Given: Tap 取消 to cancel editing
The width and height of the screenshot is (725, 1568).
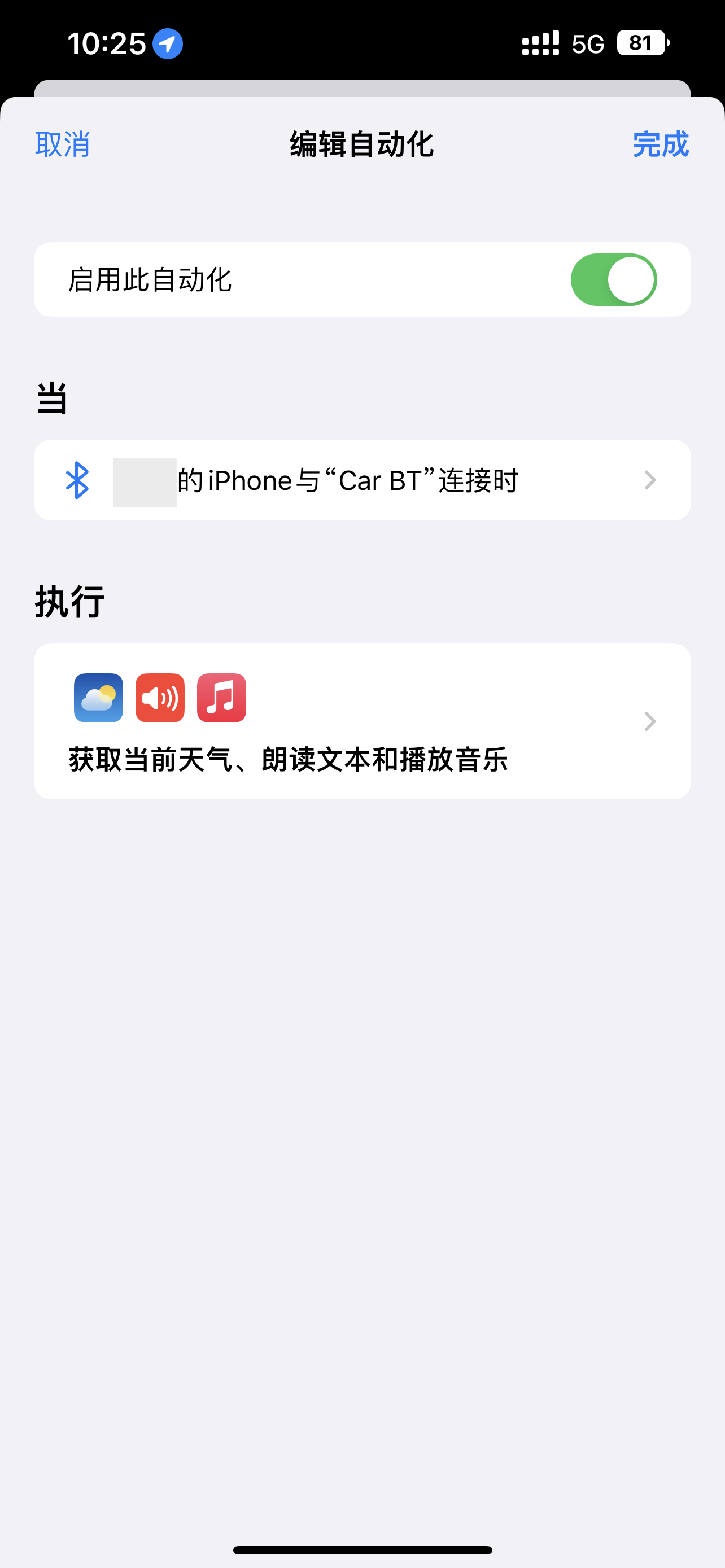Looking at the screenshot, I should pos(62,144).
